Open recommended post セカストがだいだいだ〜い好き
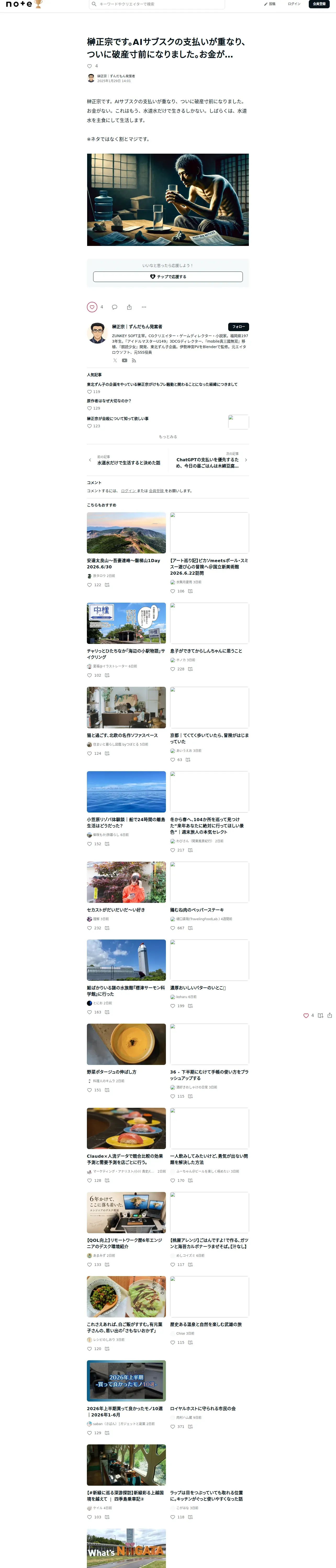The image size is (336, 1568). [x=116, y=910]
